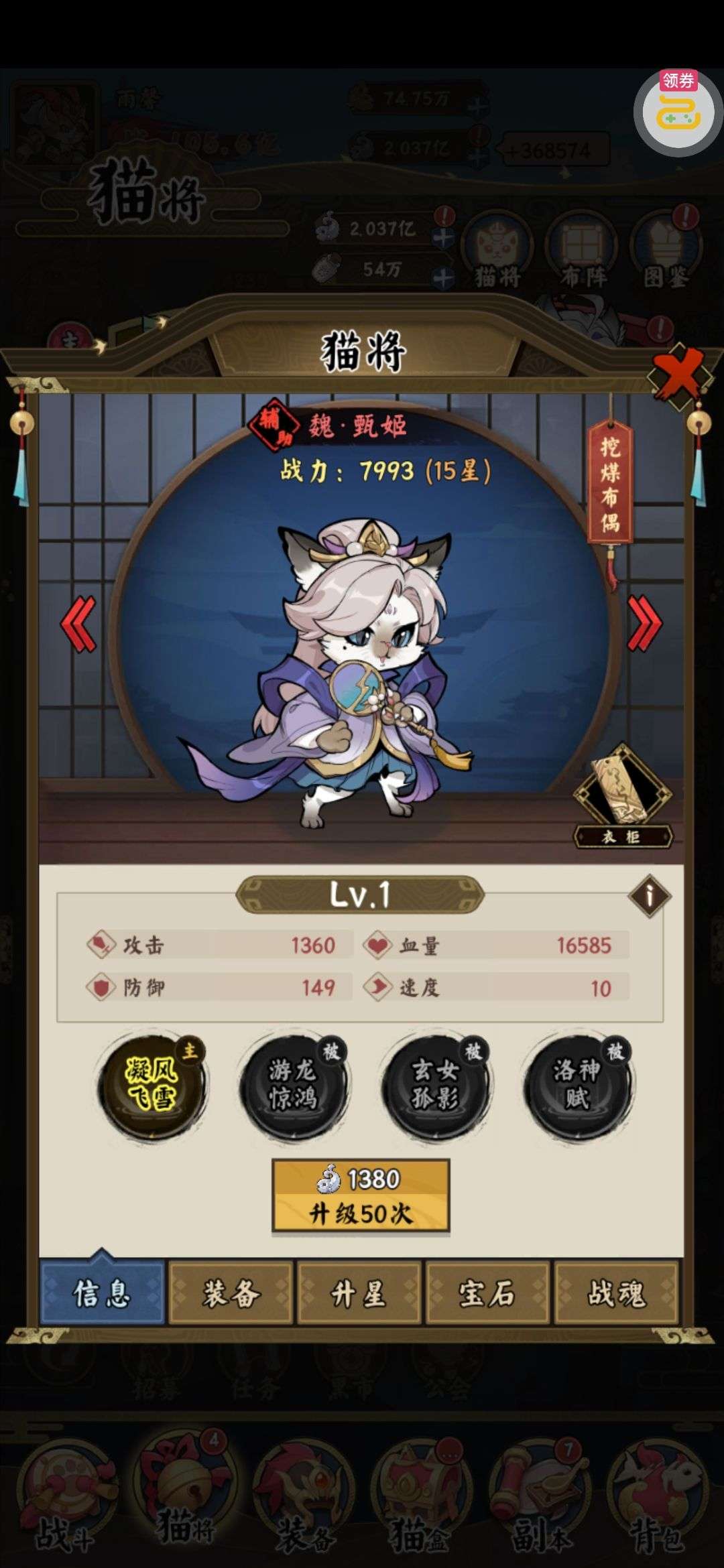
Task: Tap 升级50次 to level up
Action: click(x=361, y=1196)
